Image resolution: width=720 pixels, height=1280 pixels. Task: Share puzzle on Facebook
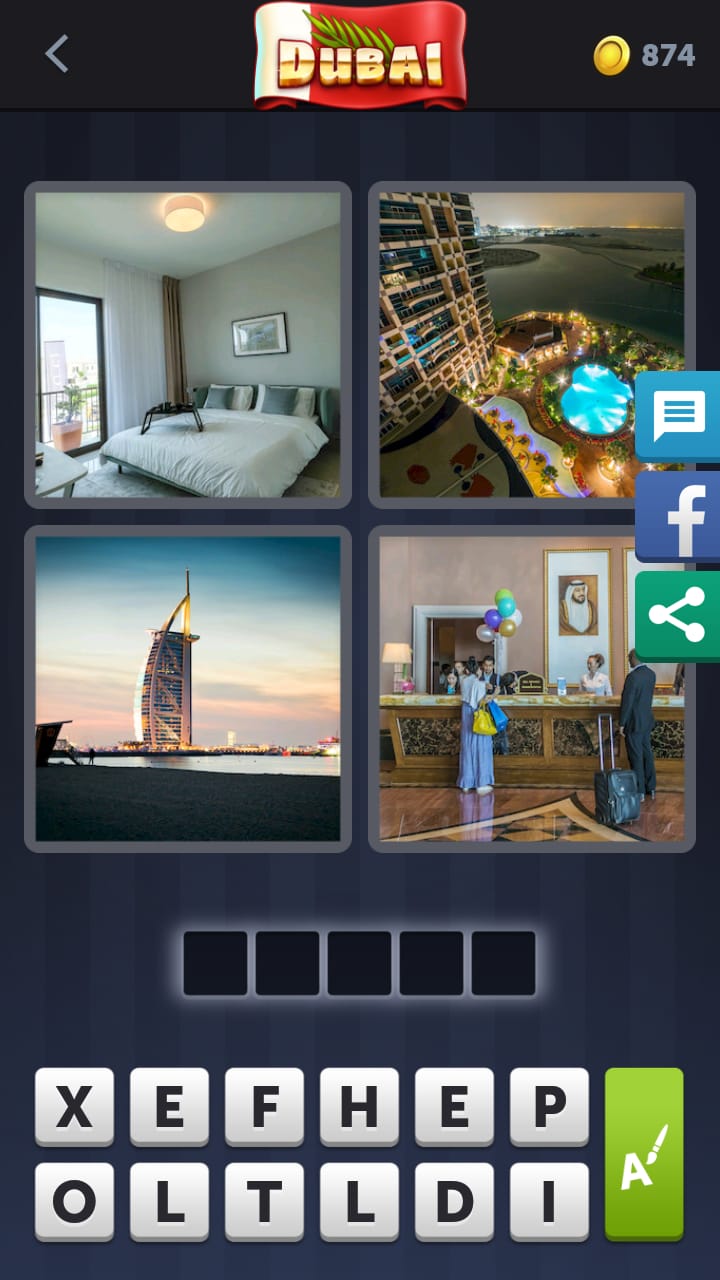pos(679,516)
